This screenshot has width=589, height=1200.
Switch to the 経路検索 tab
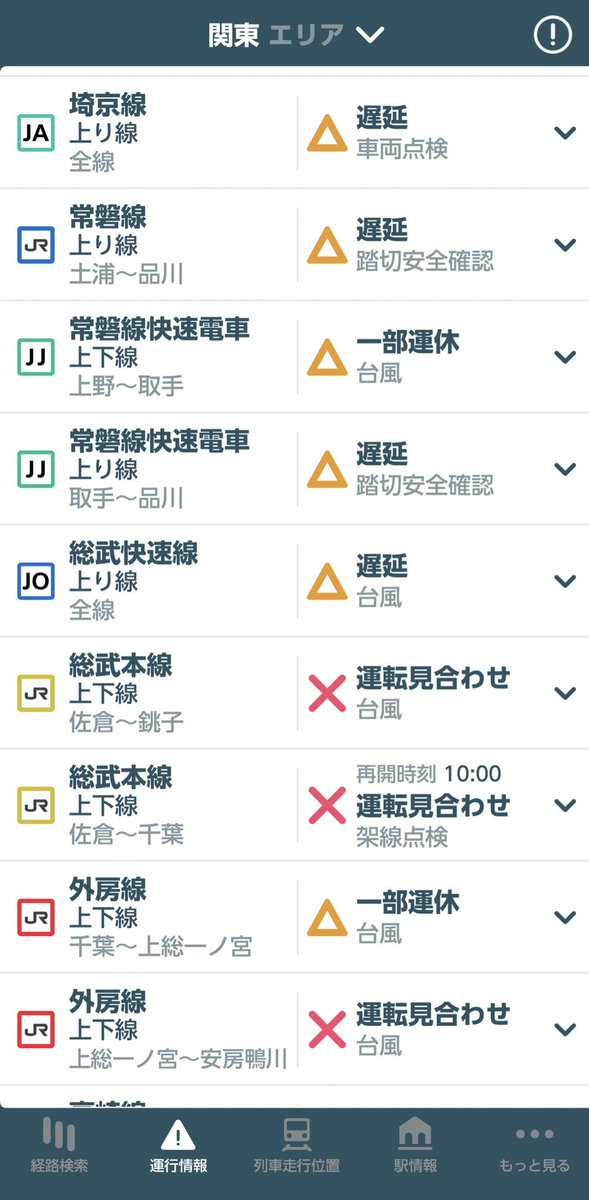59,1146
